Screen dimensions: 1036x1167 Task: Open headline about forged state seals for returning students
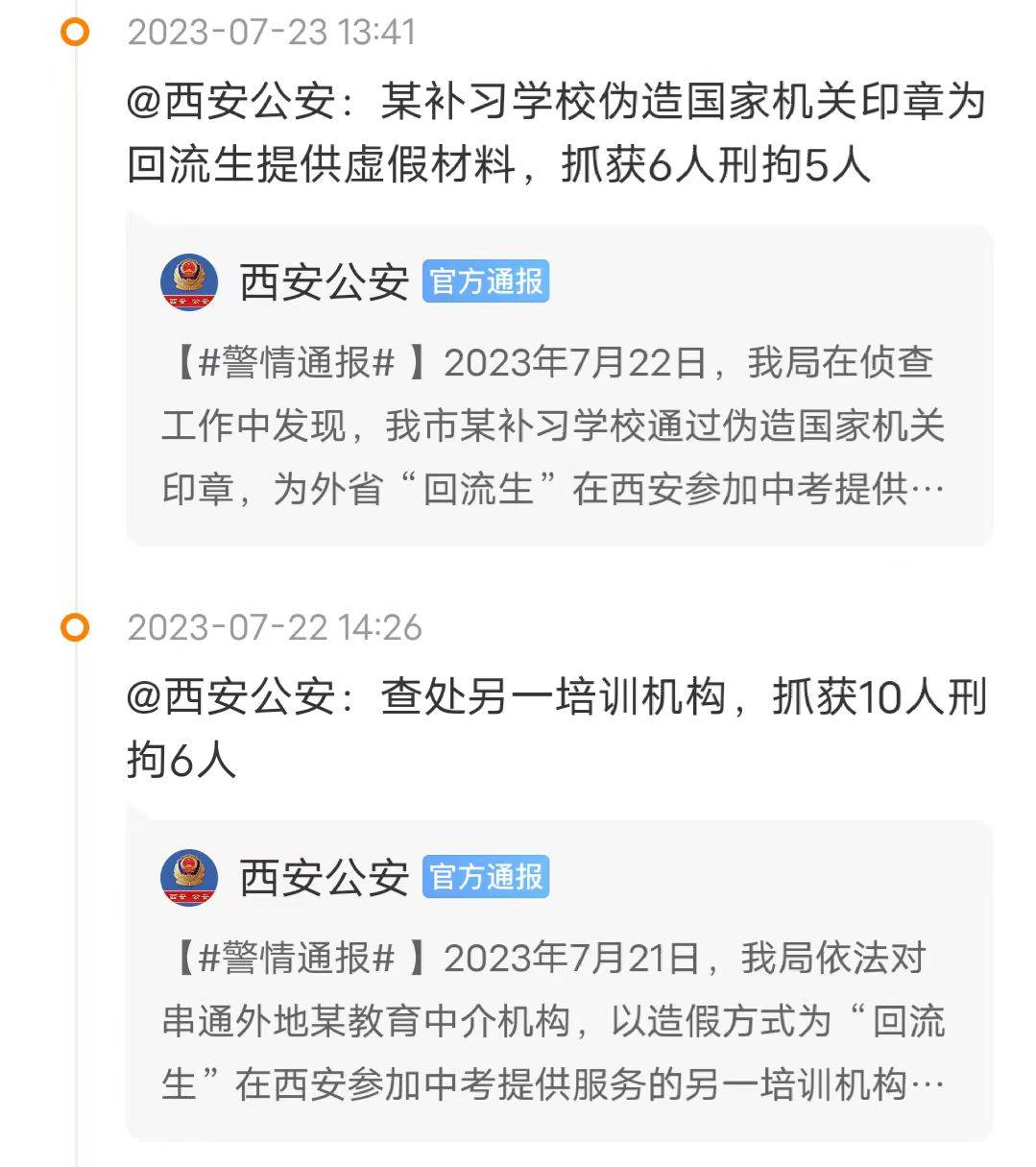555,133
